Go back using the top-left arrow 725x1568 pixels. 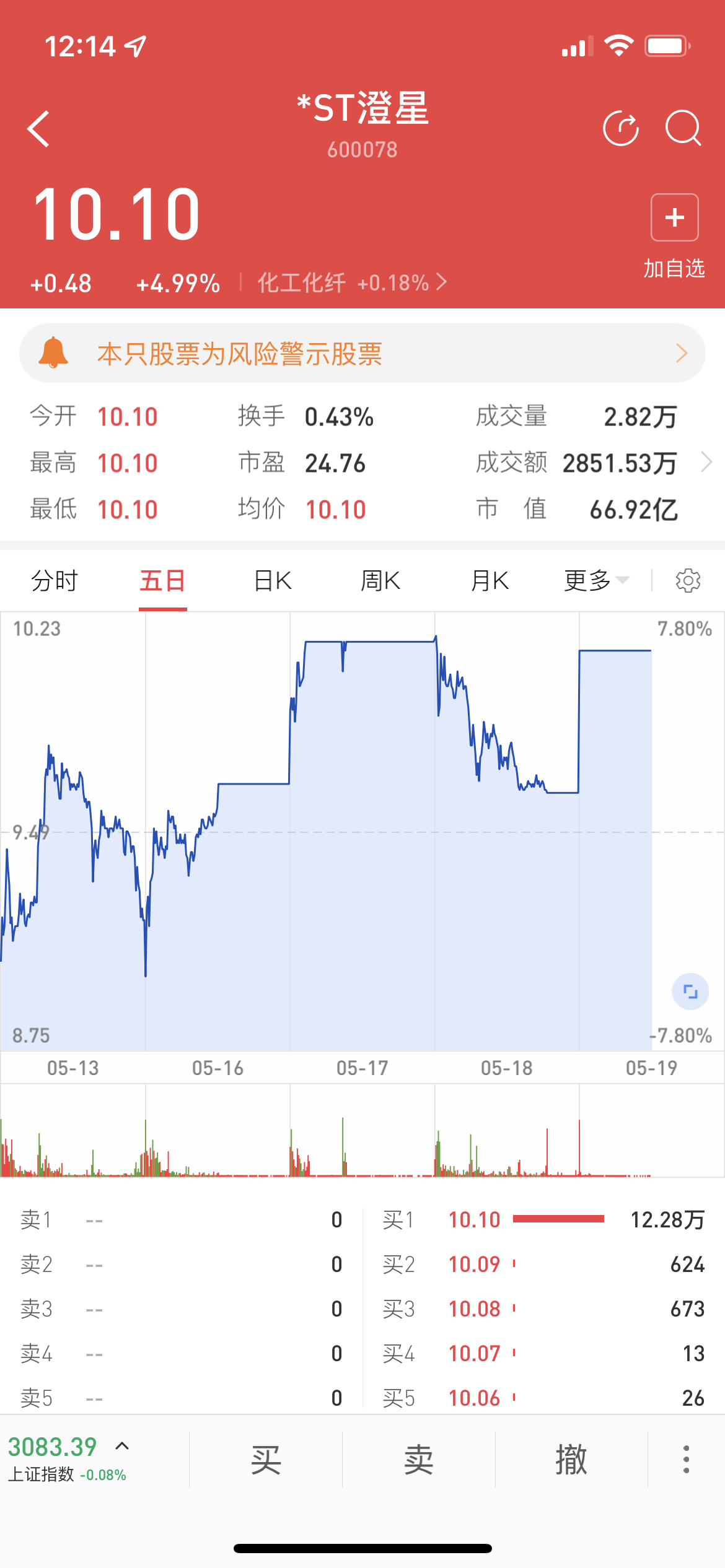38,129
